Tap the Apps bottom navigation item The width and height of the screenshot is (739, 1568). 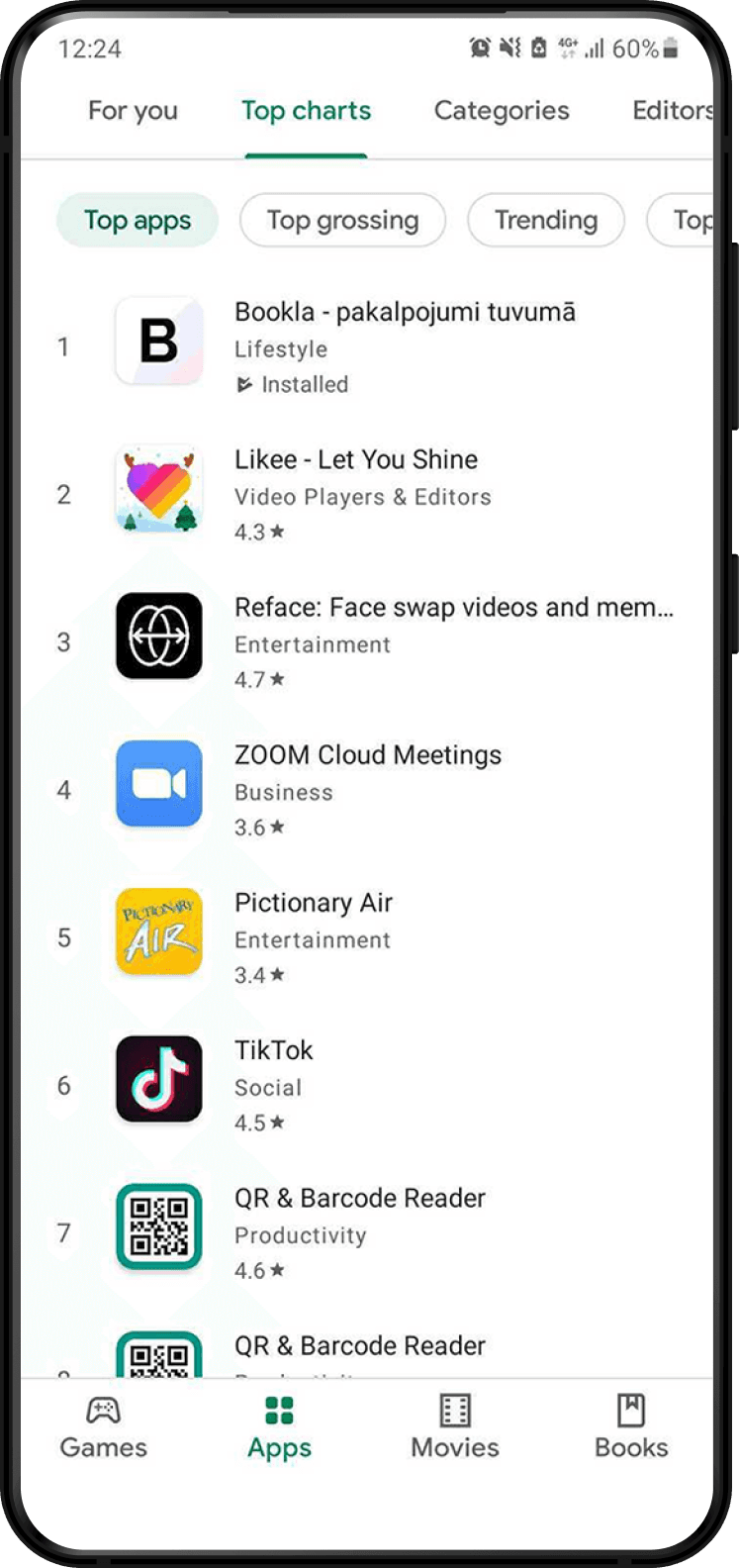point(280,1426)
